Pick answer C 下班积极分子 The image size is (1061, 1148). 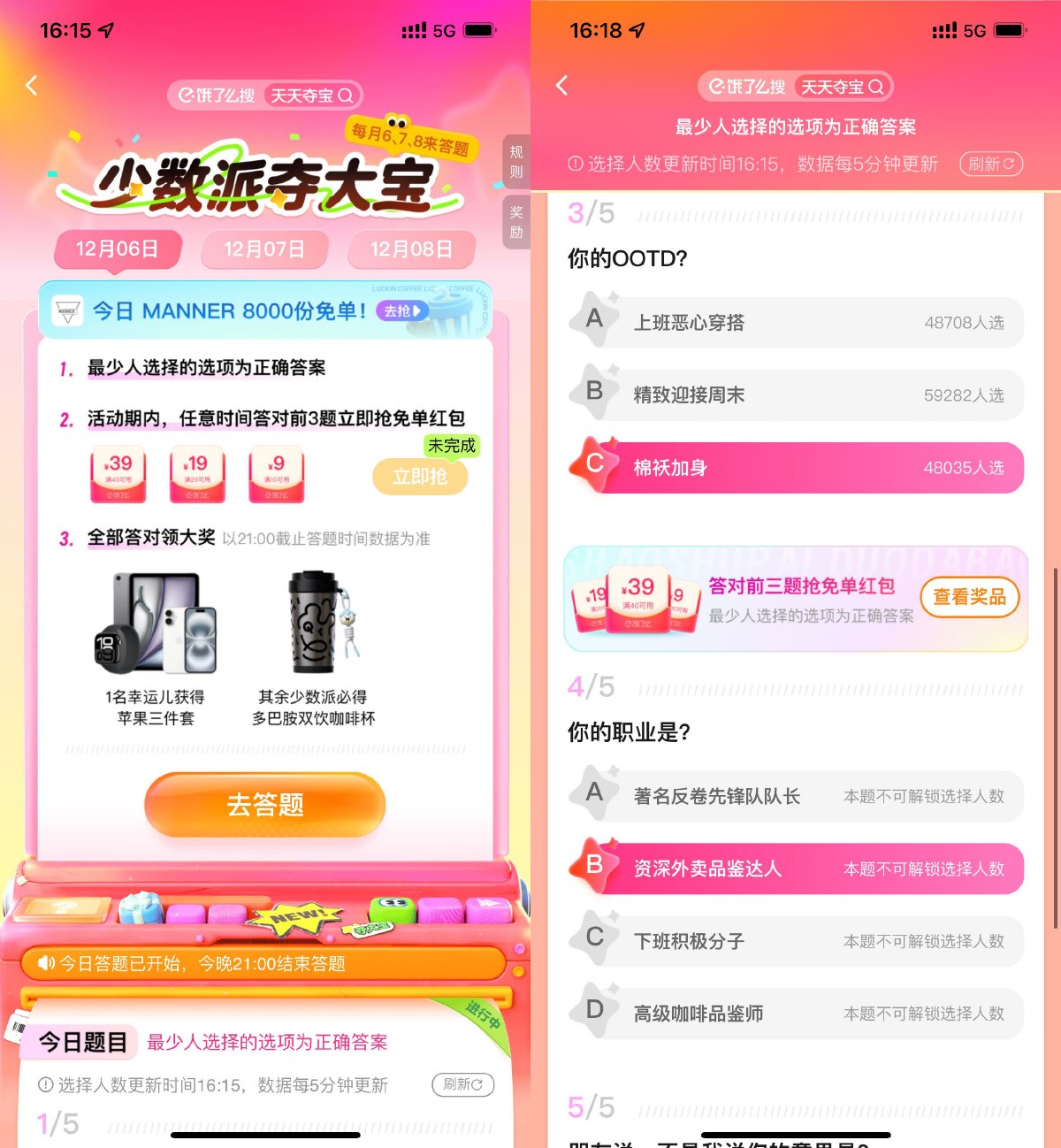(x=796, y=941)
